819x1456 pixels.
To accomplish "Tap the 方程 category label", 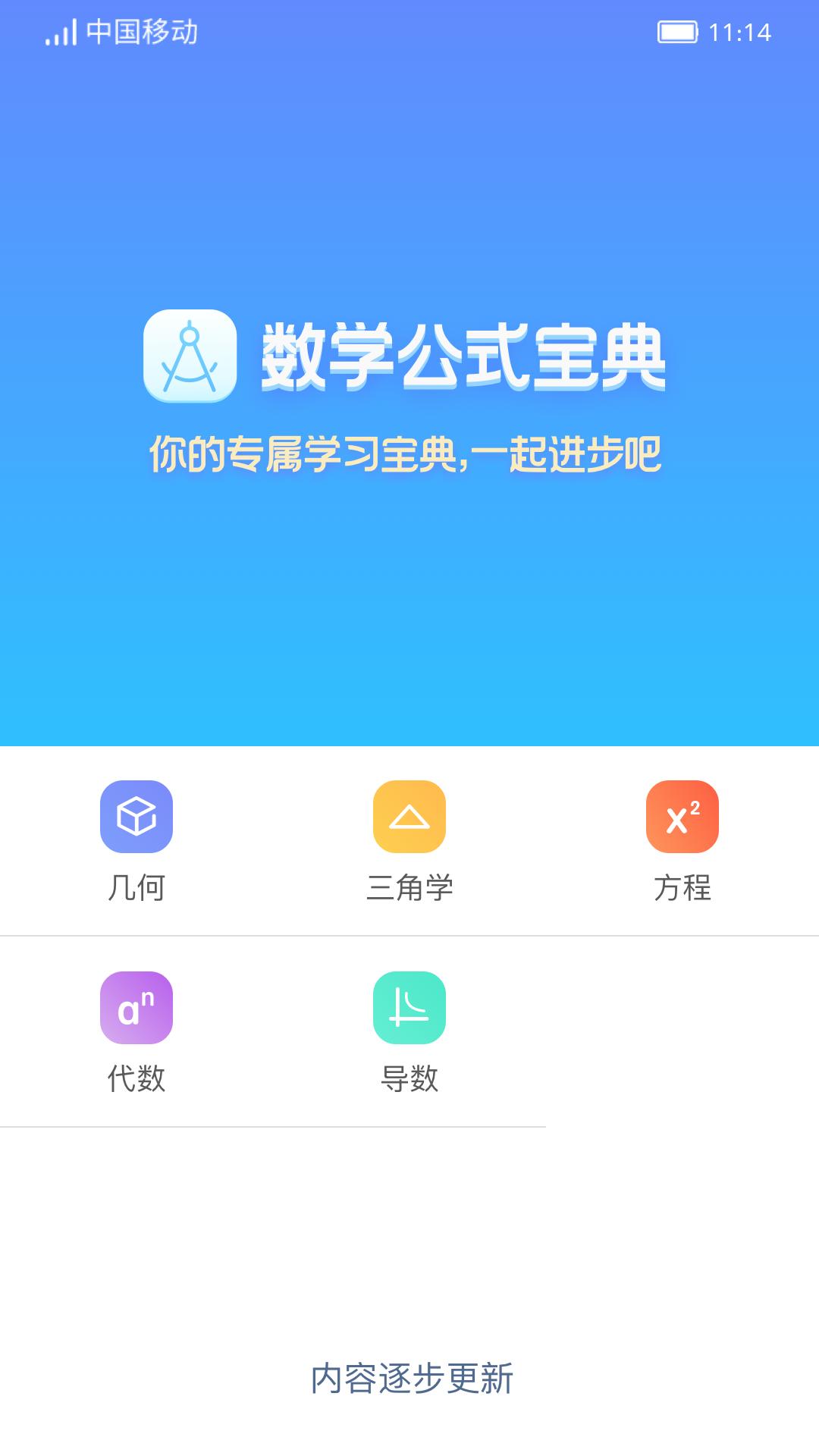I will [683, 890].
